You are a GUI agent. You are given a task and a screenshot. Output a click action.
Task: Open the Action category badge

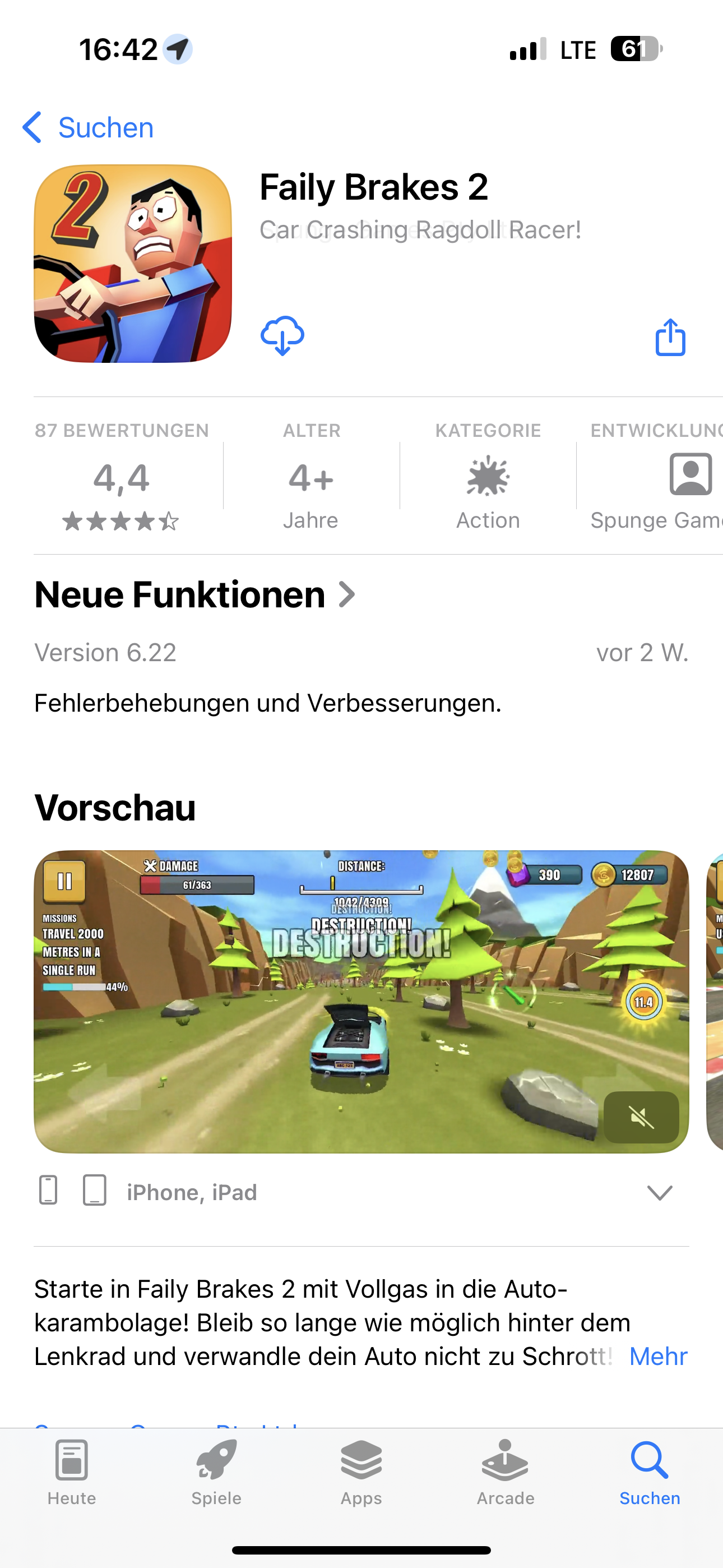[x=488, y=477]
